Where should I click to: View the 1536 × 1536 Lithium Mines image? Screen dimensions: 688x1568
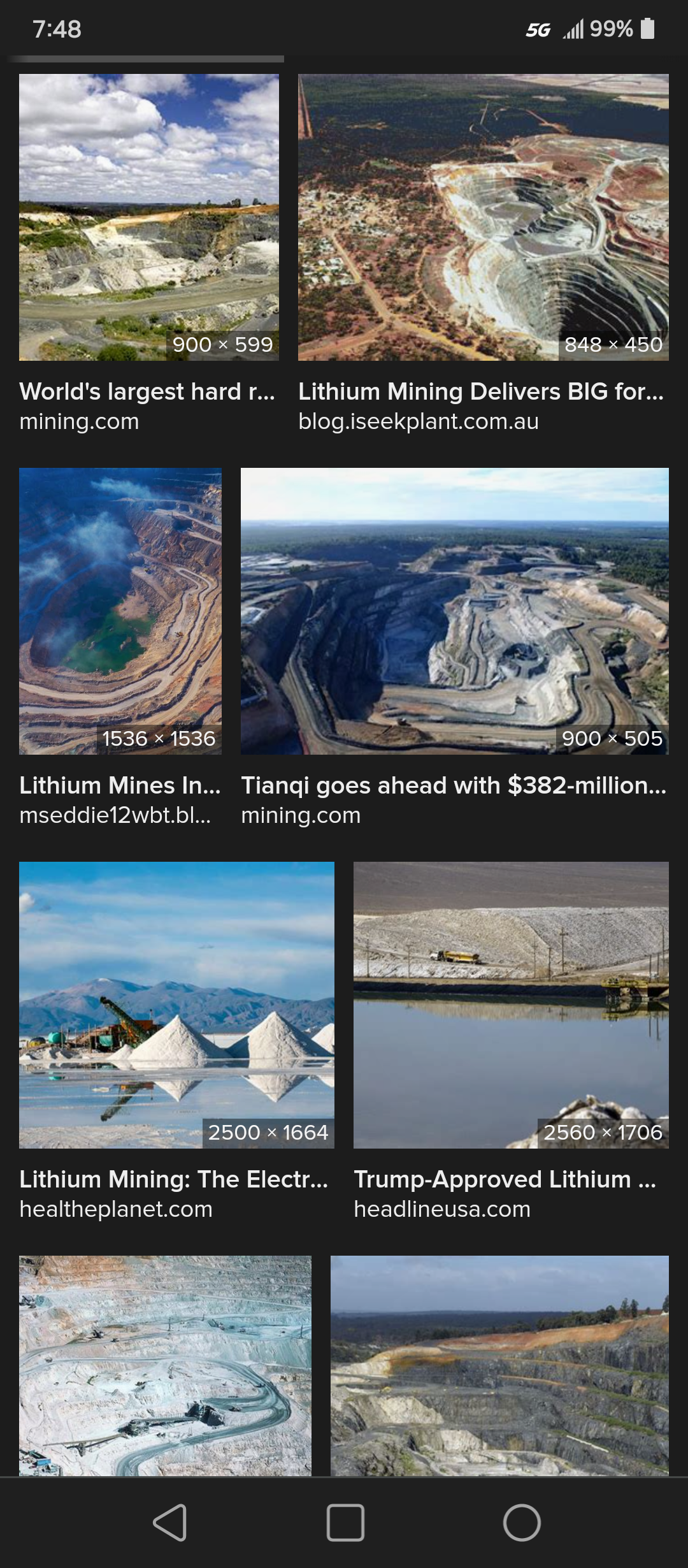tap(120, 611)
